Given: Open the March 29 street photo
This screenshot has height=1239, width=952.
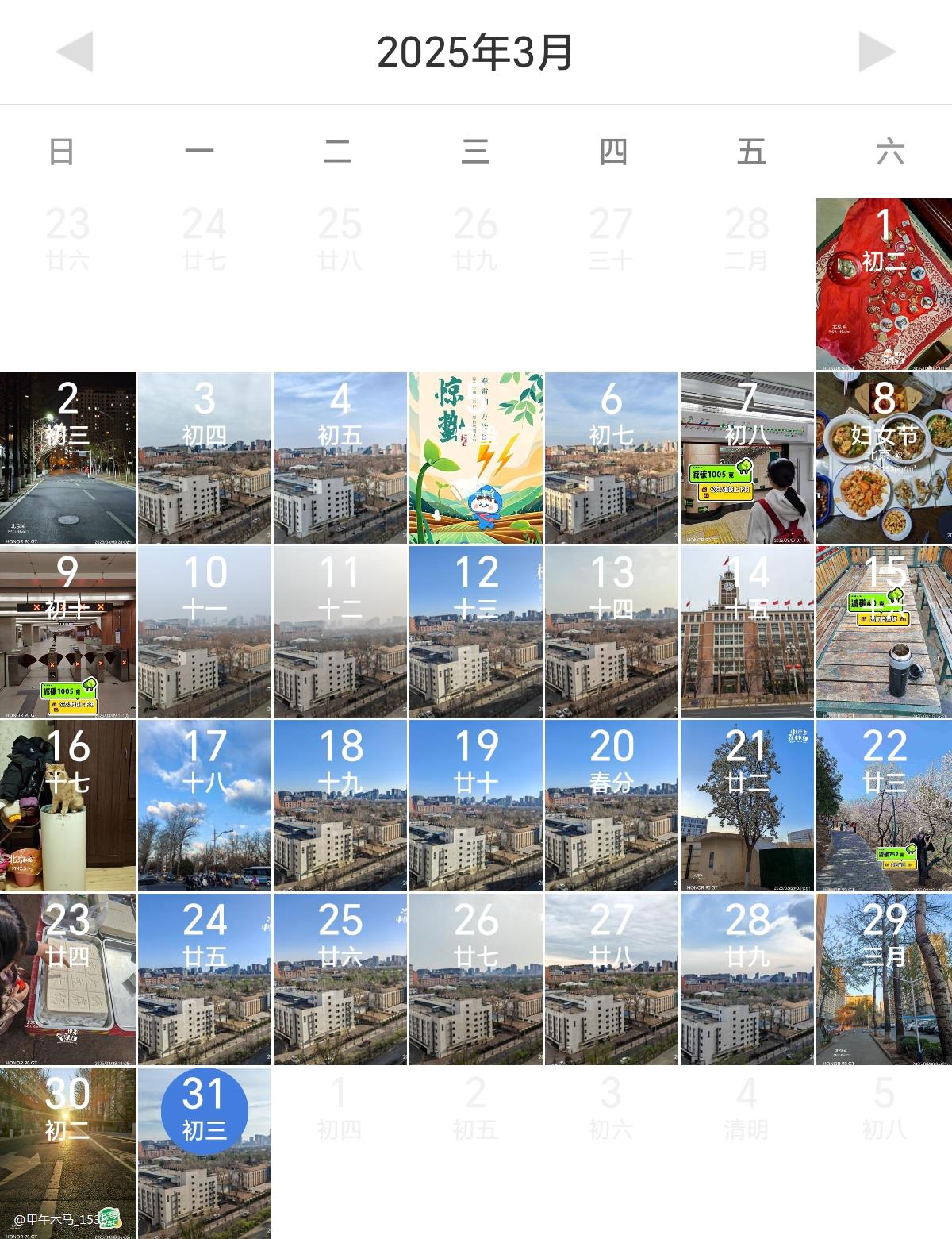Looking at the screenshot, I should tap(884, 979).
